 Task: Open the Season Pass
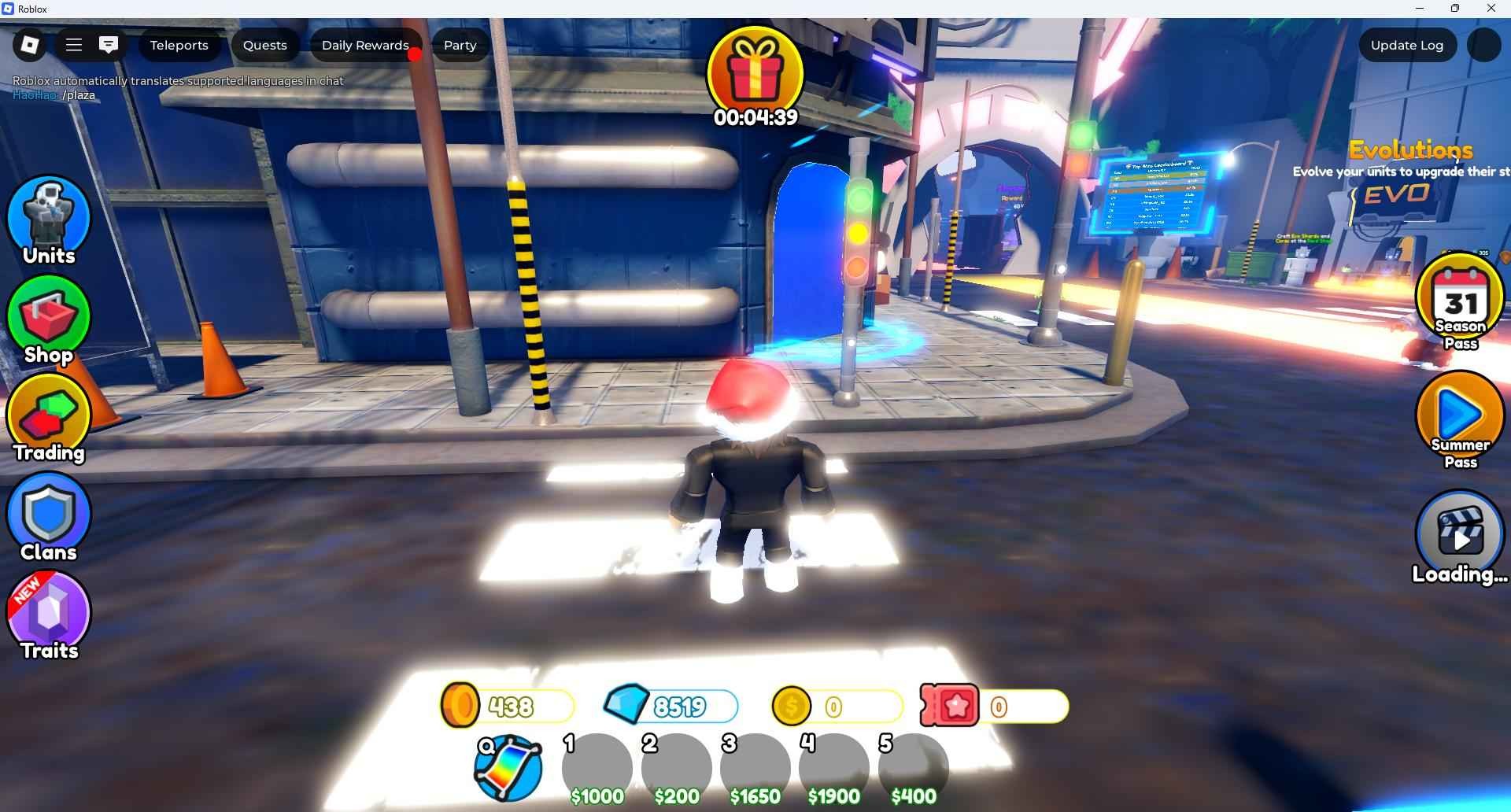click(1460, 301)
